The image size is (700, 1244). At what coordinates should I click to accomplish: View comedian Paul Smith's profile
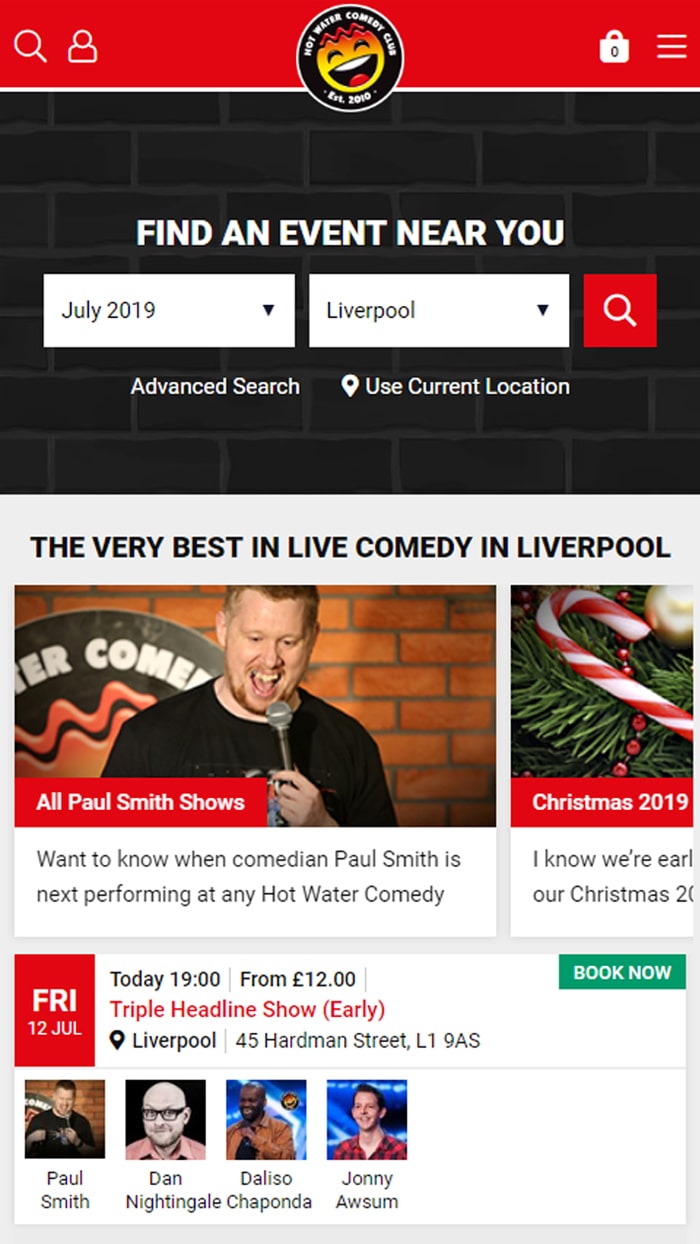coord(65,1145)
